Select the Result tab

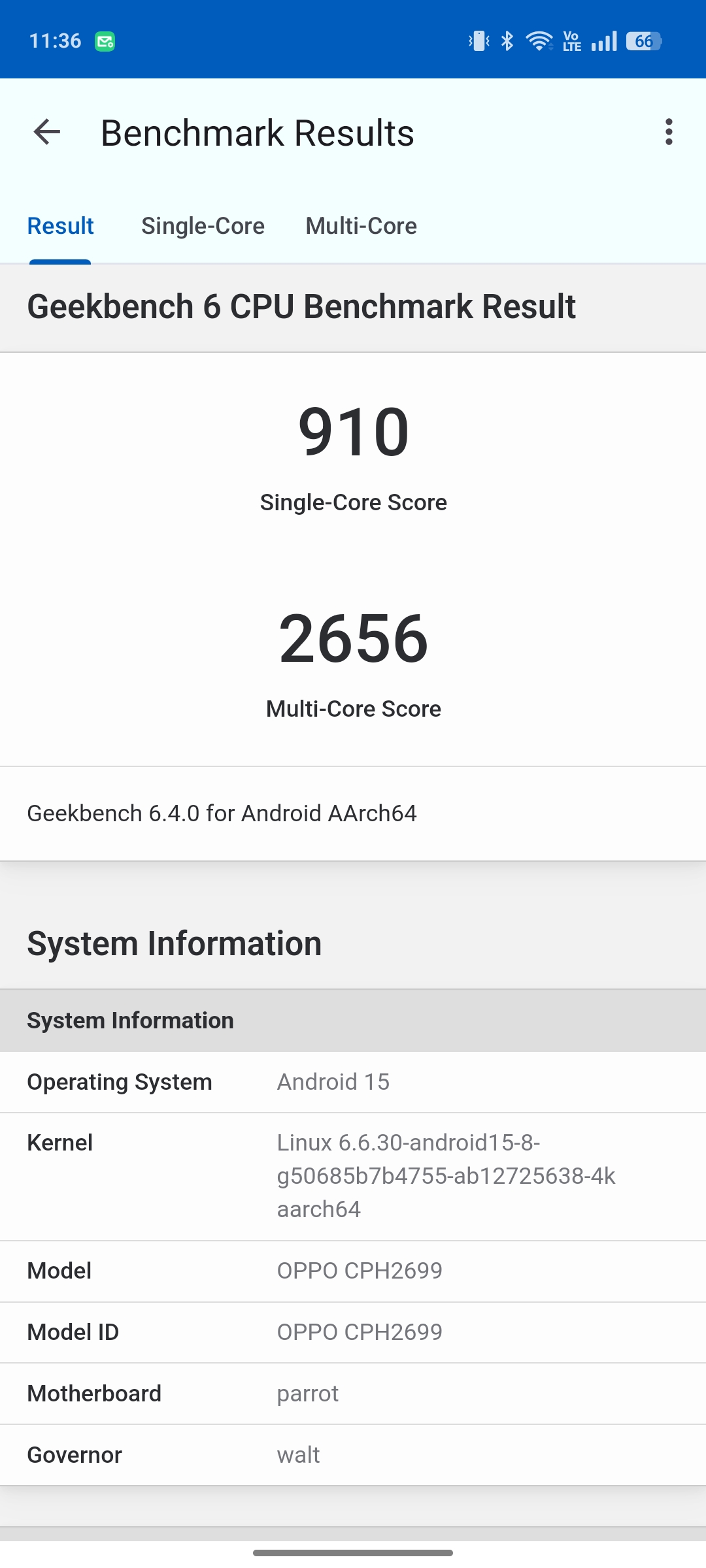click(60, 226)
